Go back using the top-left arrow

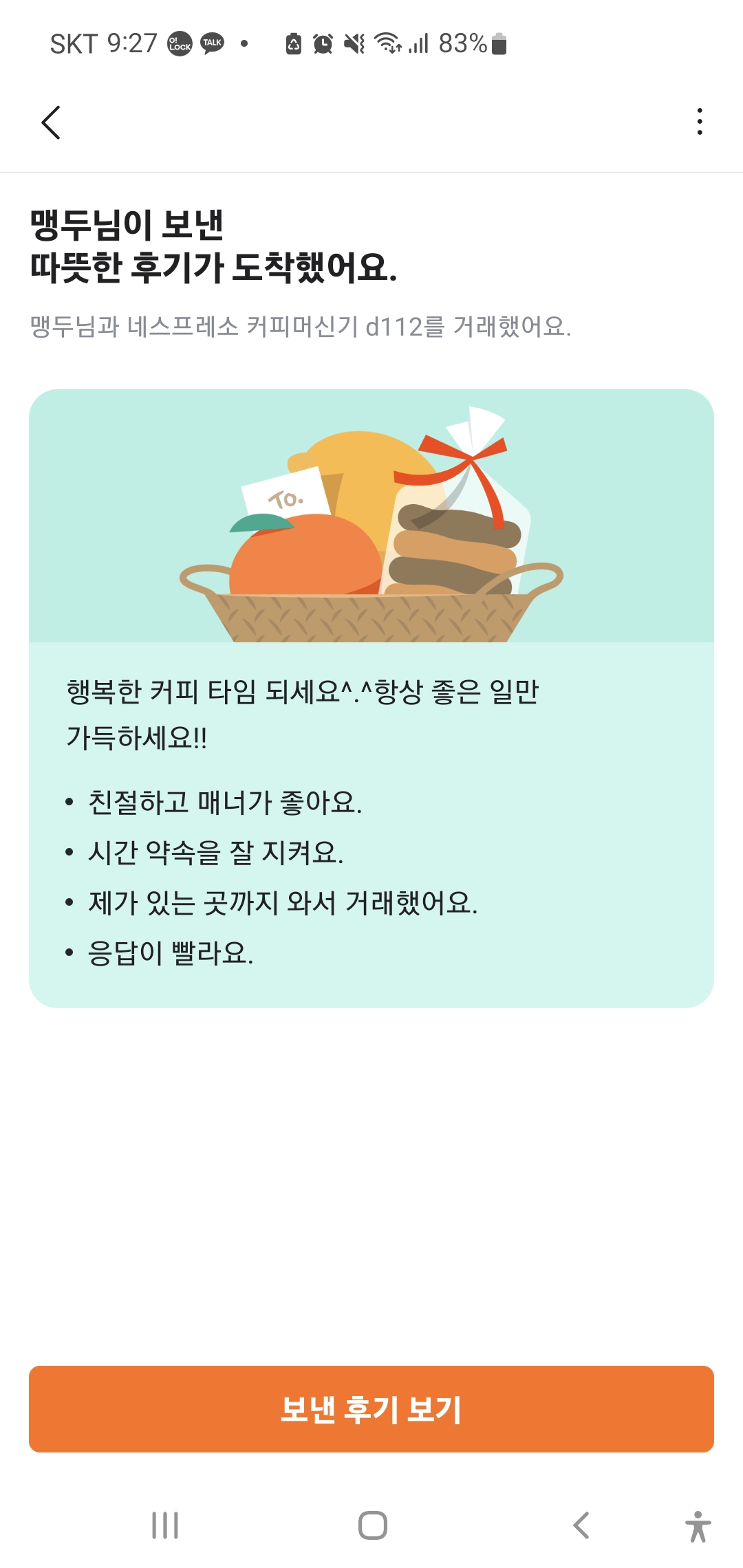(51, 122)
